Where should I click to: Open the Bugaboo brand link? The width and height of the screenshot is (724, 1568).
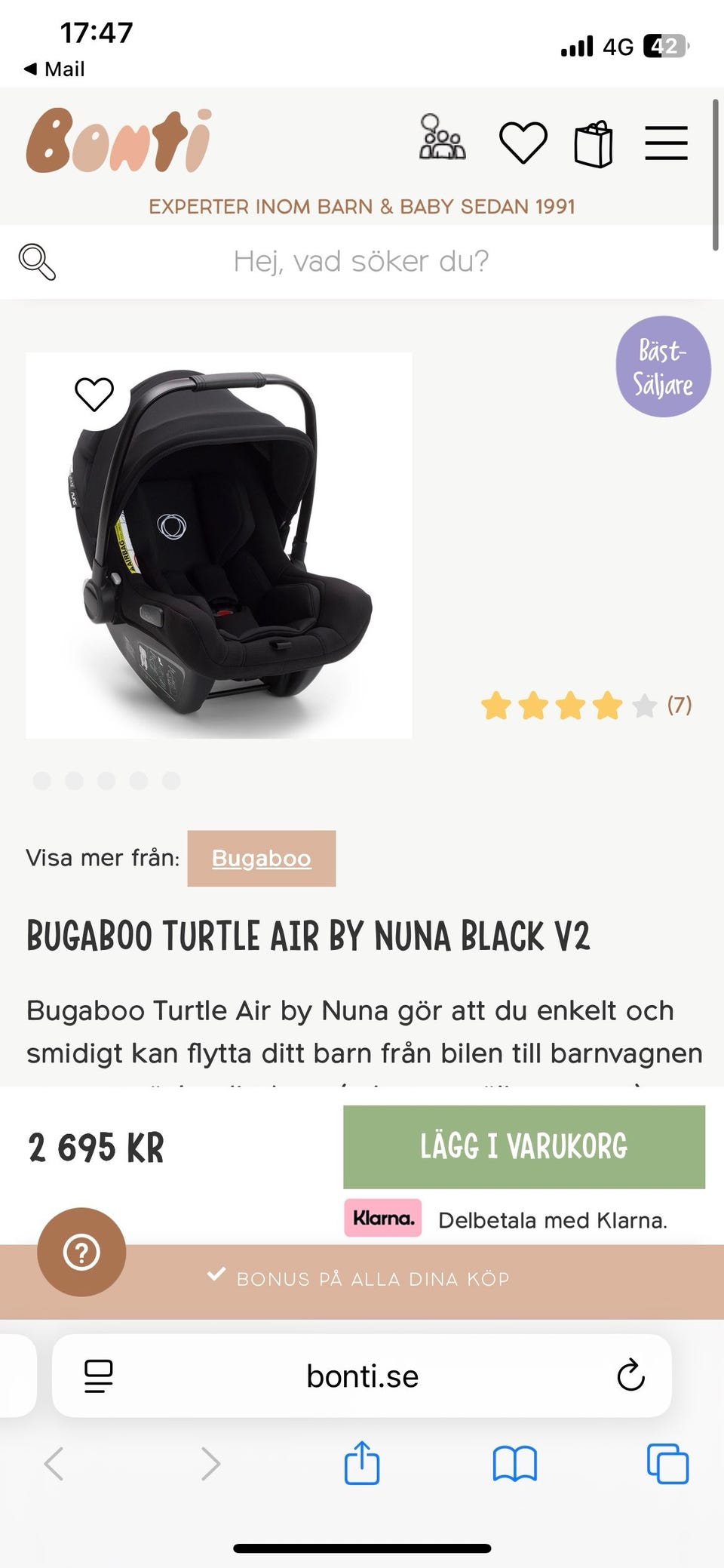point(261,858)
